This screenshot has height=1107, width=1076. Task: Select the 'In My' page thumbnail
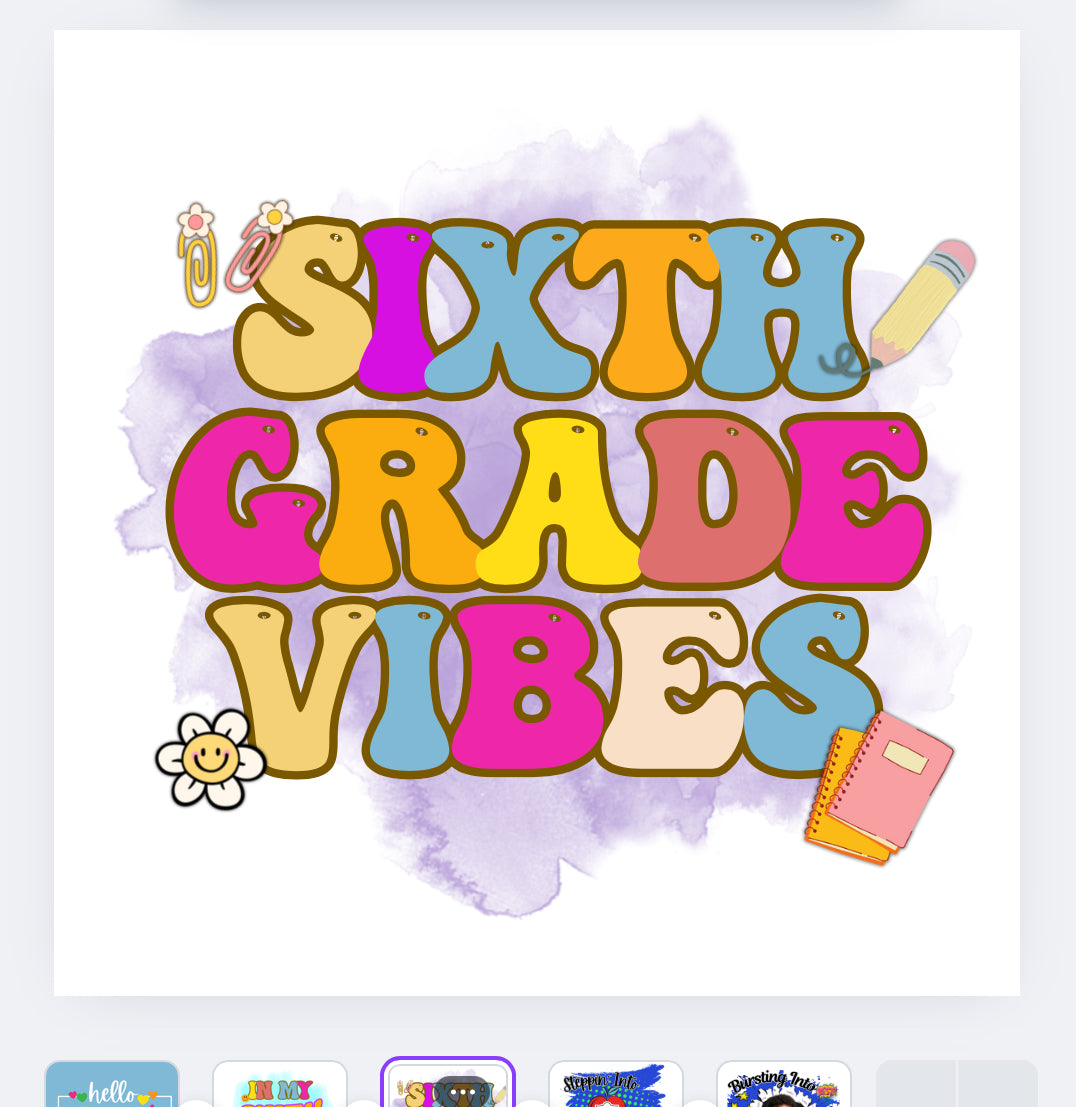(280, 1085)
